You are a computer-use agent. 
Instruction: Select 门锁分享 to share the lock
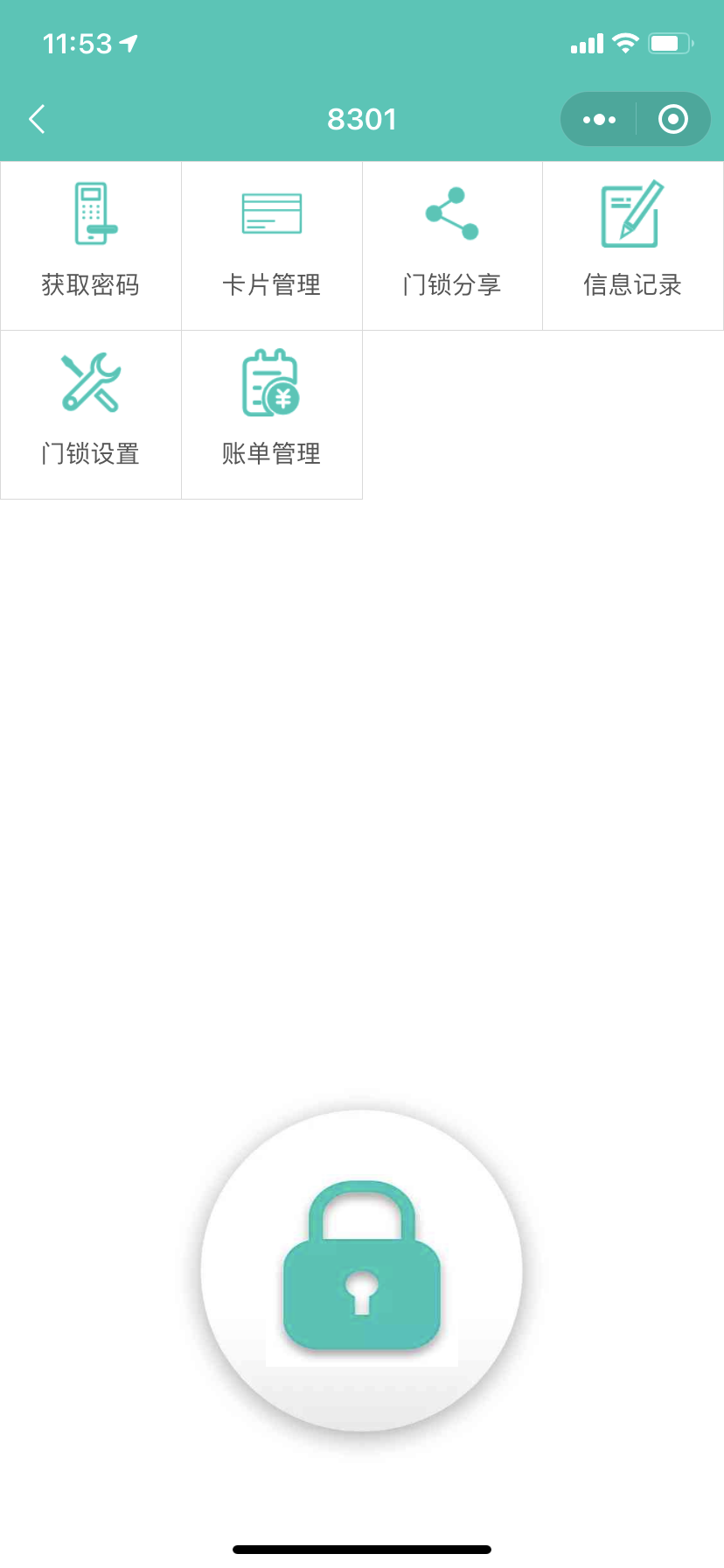(x=452, y=245)
